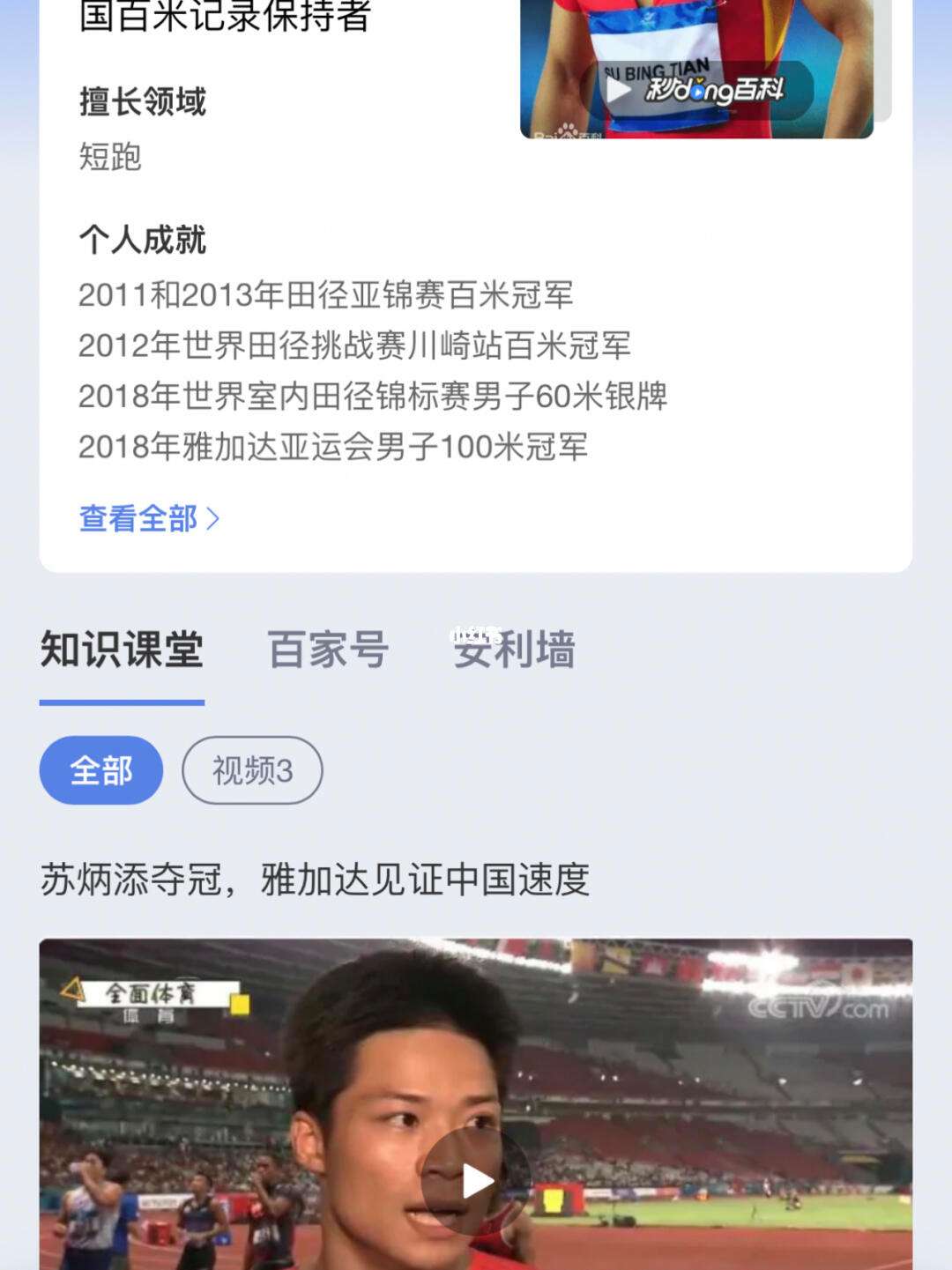Switch filter to 视频3
This screenshot has height=1270, width=952.
(254, 769)
